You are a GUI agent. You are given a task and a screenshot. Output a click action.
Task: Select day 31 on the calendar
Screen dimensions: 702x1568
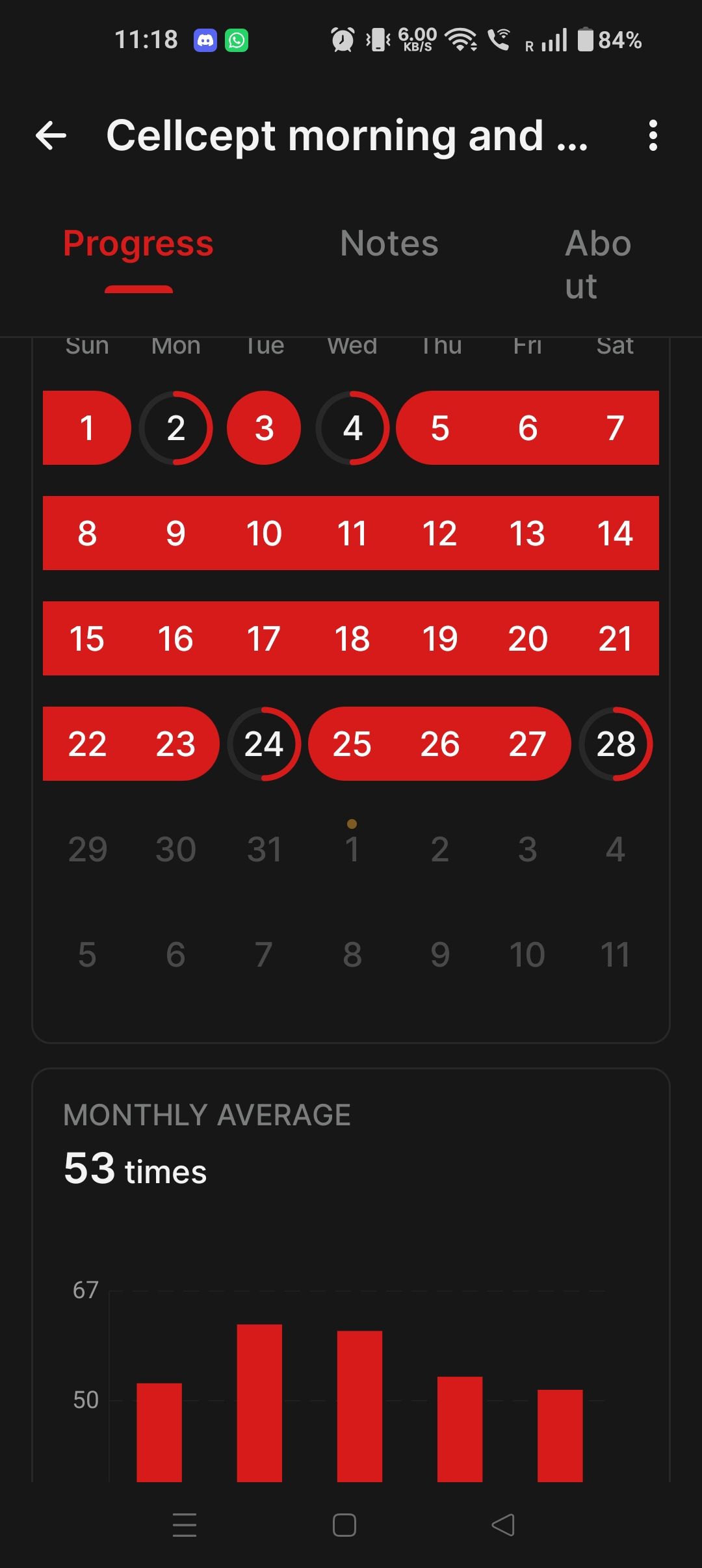pos(264,849)
